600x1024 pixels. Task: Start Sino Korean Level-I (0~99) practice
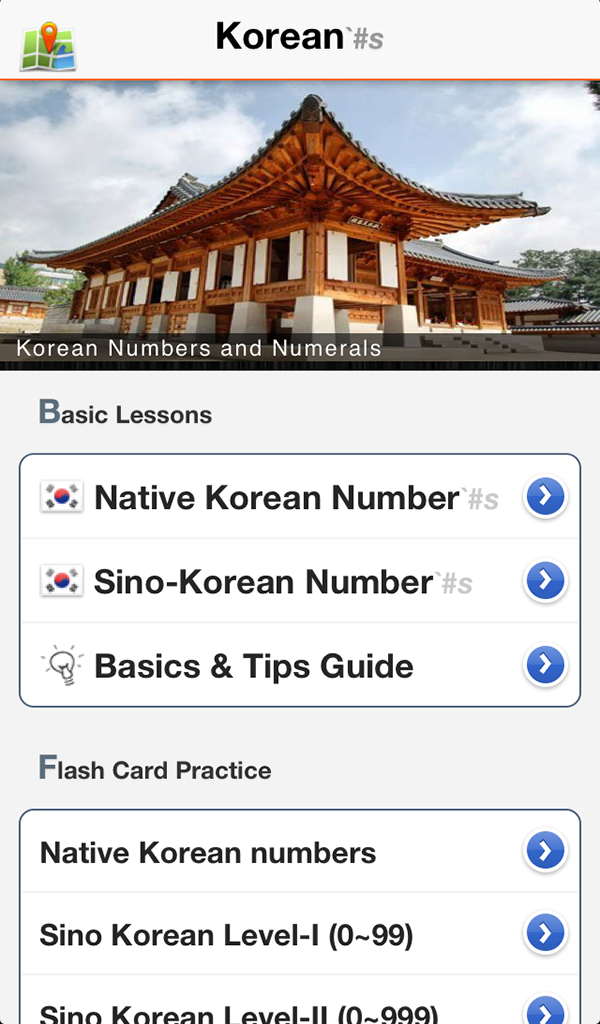[300, 935]
